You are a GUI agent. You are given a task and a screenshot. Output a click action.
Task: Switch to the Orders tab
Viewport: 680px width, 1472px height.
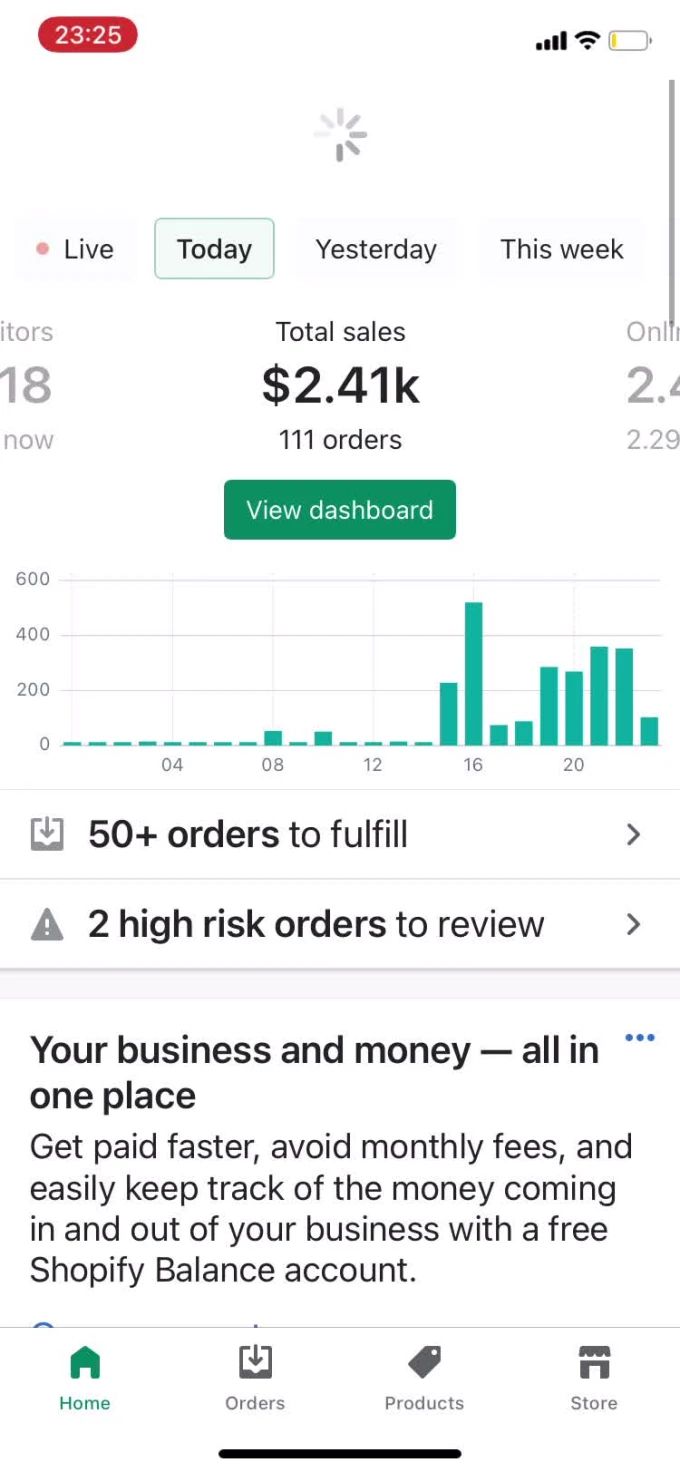coord(255,1378)
